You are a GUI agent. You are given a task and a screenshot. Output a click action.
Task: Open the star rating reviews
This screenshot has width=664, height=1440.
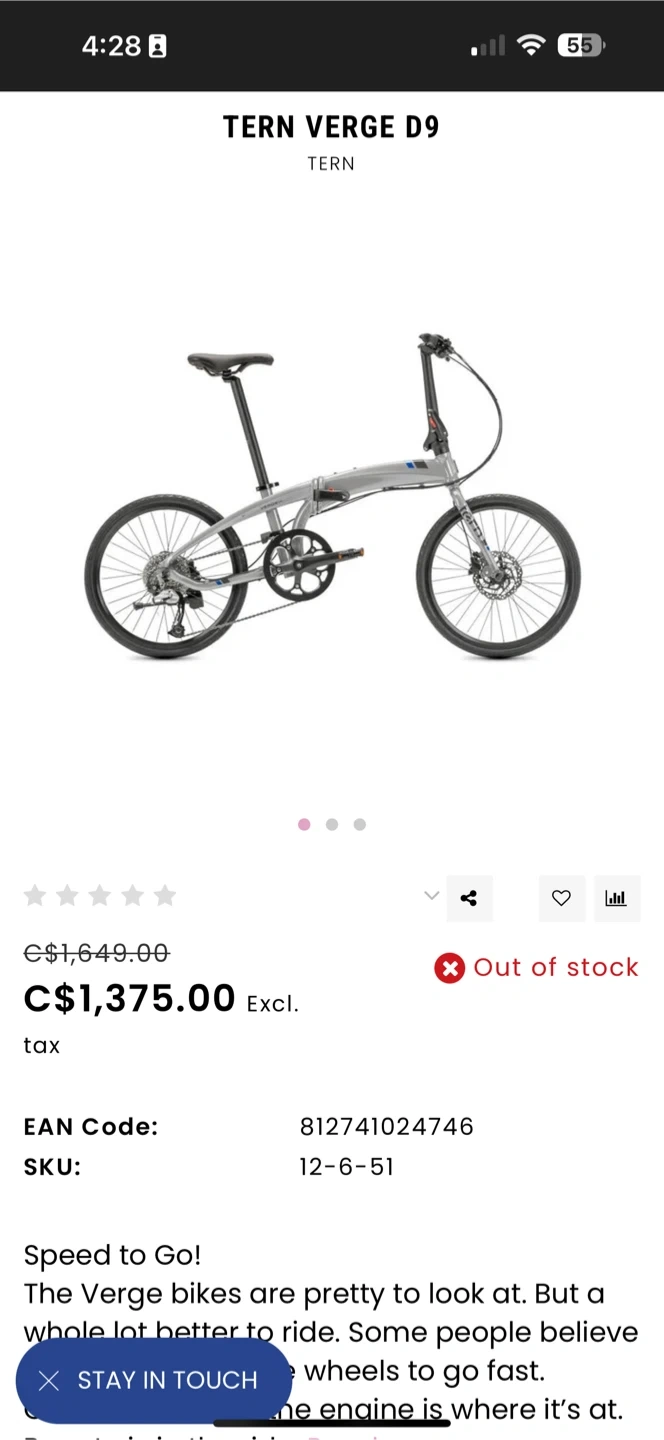click(x=100, y=895)
